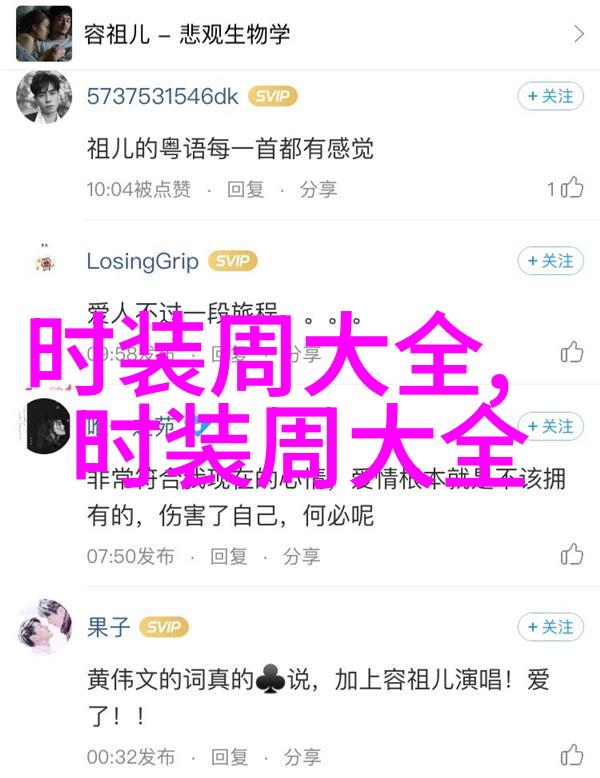Follow user 果子
Viewport: 600px width, 778px height.
(549, 627)
